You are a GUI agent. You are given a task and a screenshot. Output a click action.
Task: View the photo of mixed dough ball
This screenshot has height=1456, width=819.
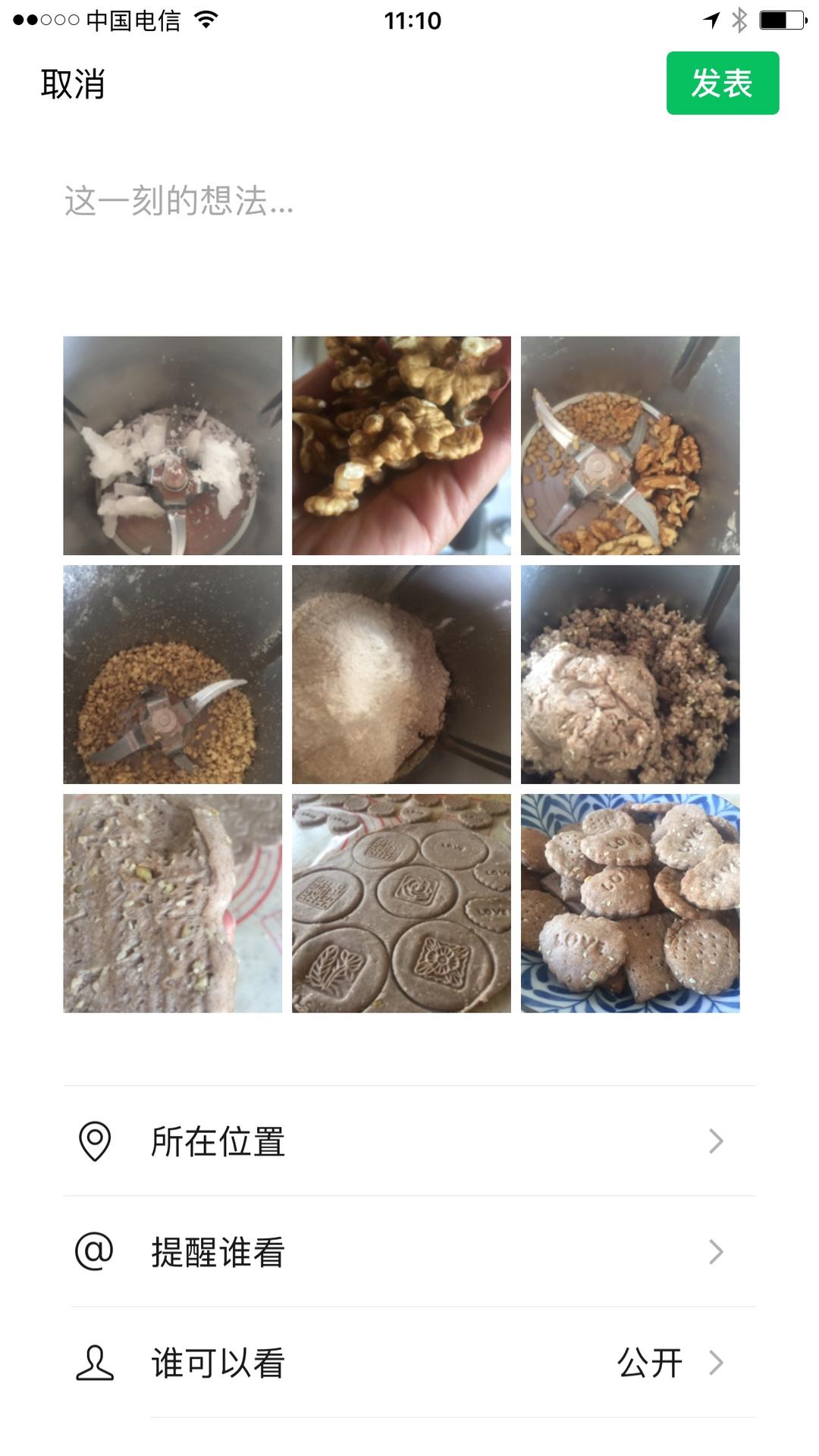(629, 674)
